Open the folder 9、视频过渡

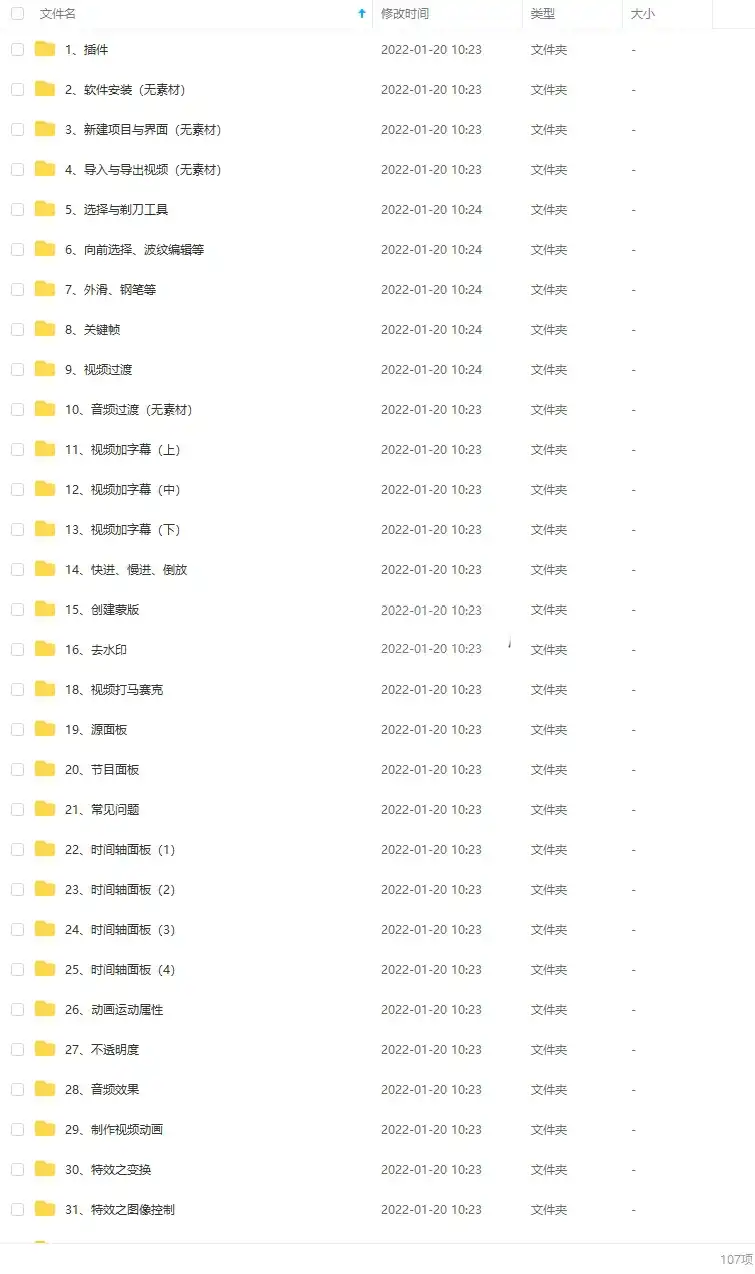95,369
